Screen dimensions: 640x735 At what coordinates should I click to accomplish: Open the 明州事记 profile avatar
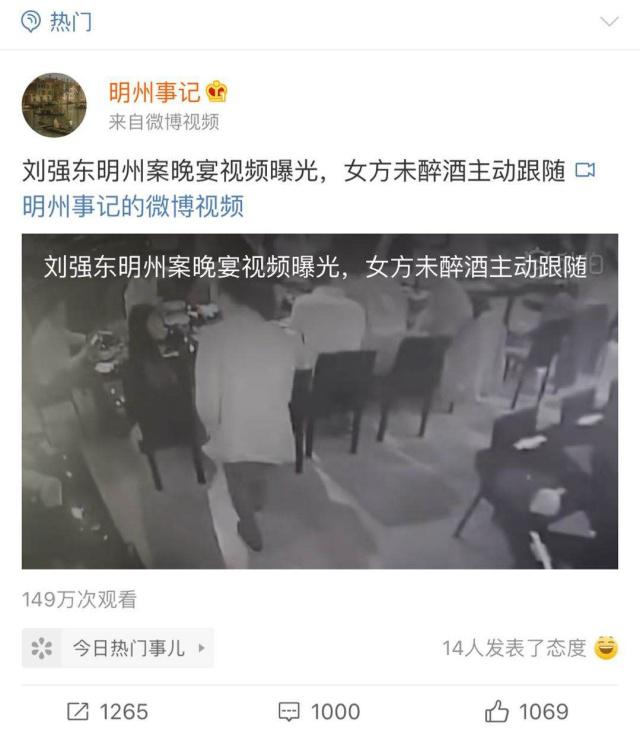pos(54,105)
